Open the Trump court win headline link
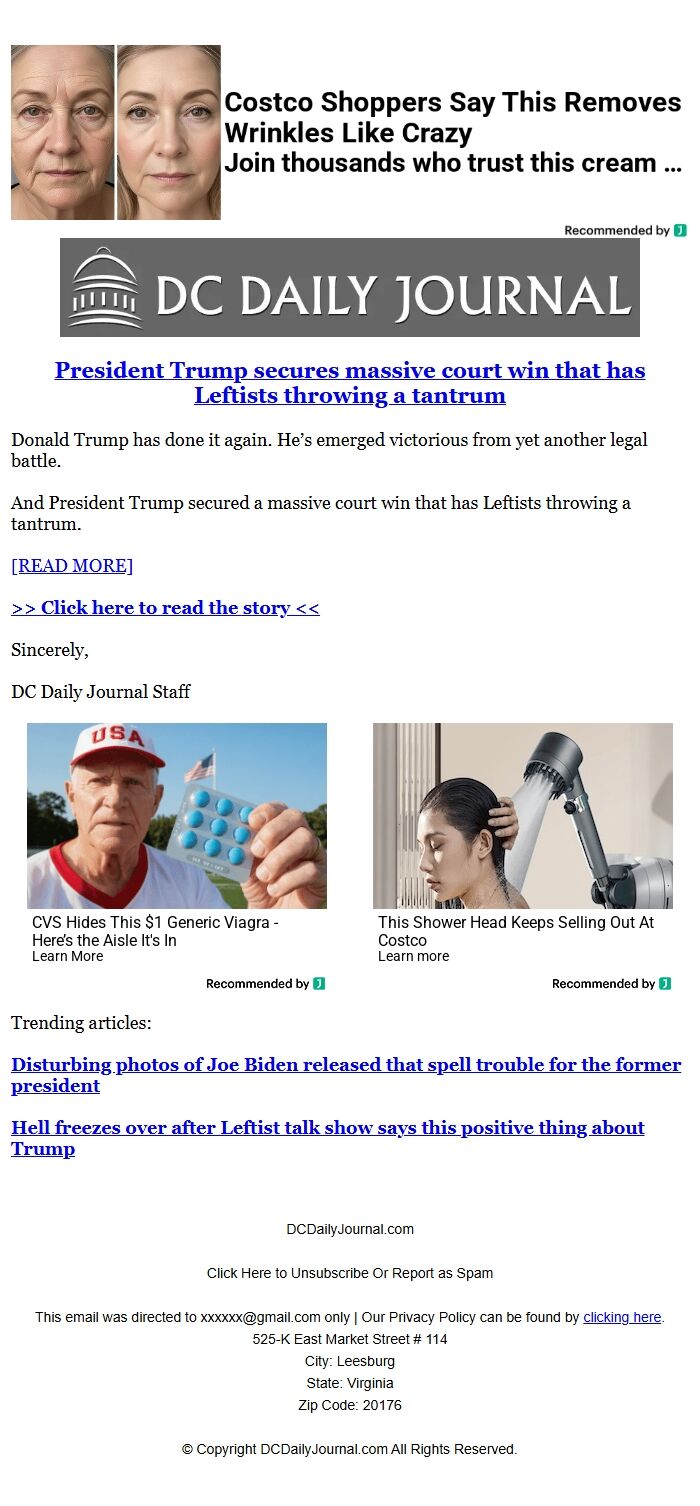The width and height of the screenshot is (700, 1506). pyautogui.click(x=350, y=382)
